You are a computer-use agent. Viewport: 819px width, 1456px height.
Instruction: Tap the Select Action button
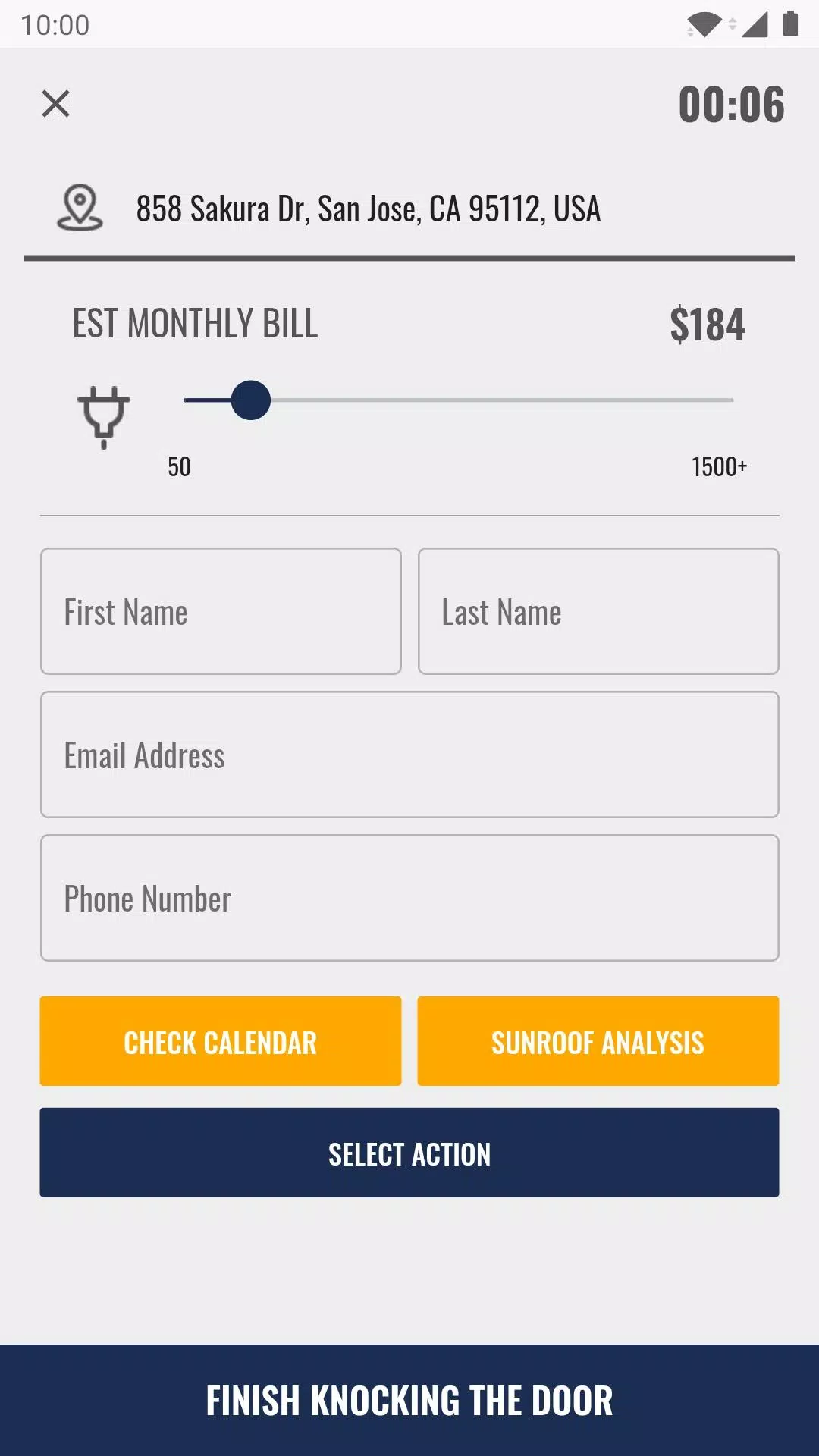[x=409, y=1153]
